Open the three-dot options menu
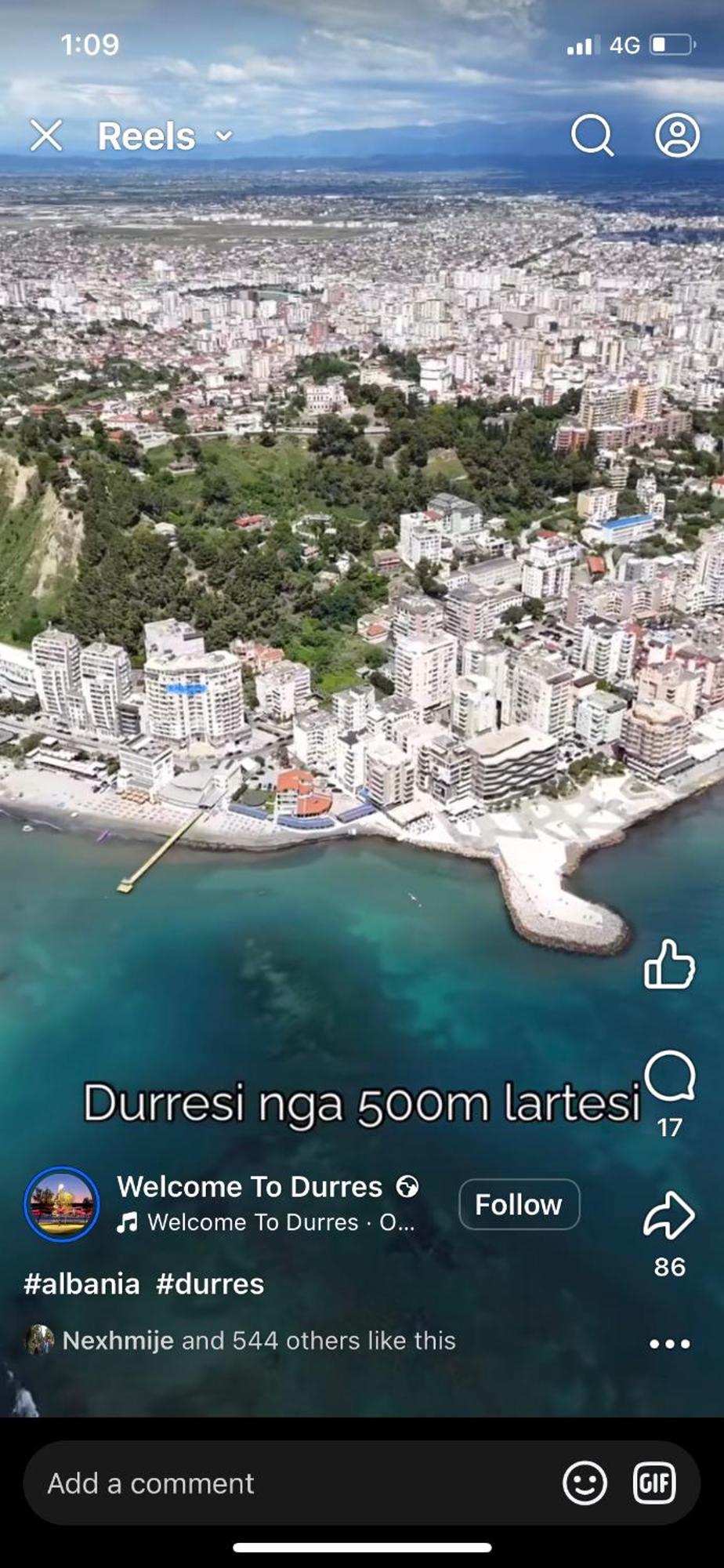This screenshot has width=724, height=1568. click(669, 1344)
